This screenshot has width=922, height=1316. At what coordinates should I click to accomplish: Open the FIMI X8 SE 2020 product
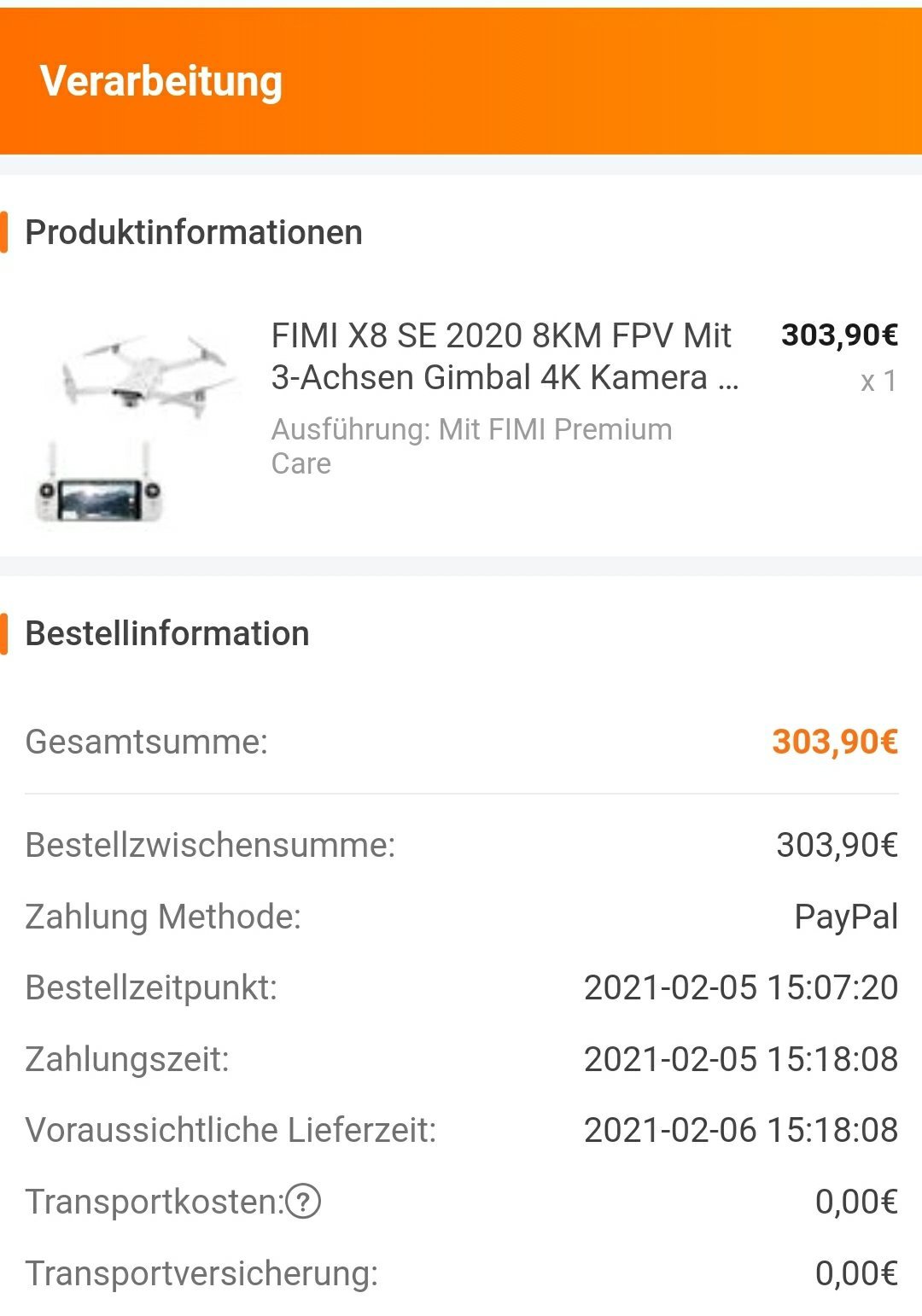[x=504, y=357]
